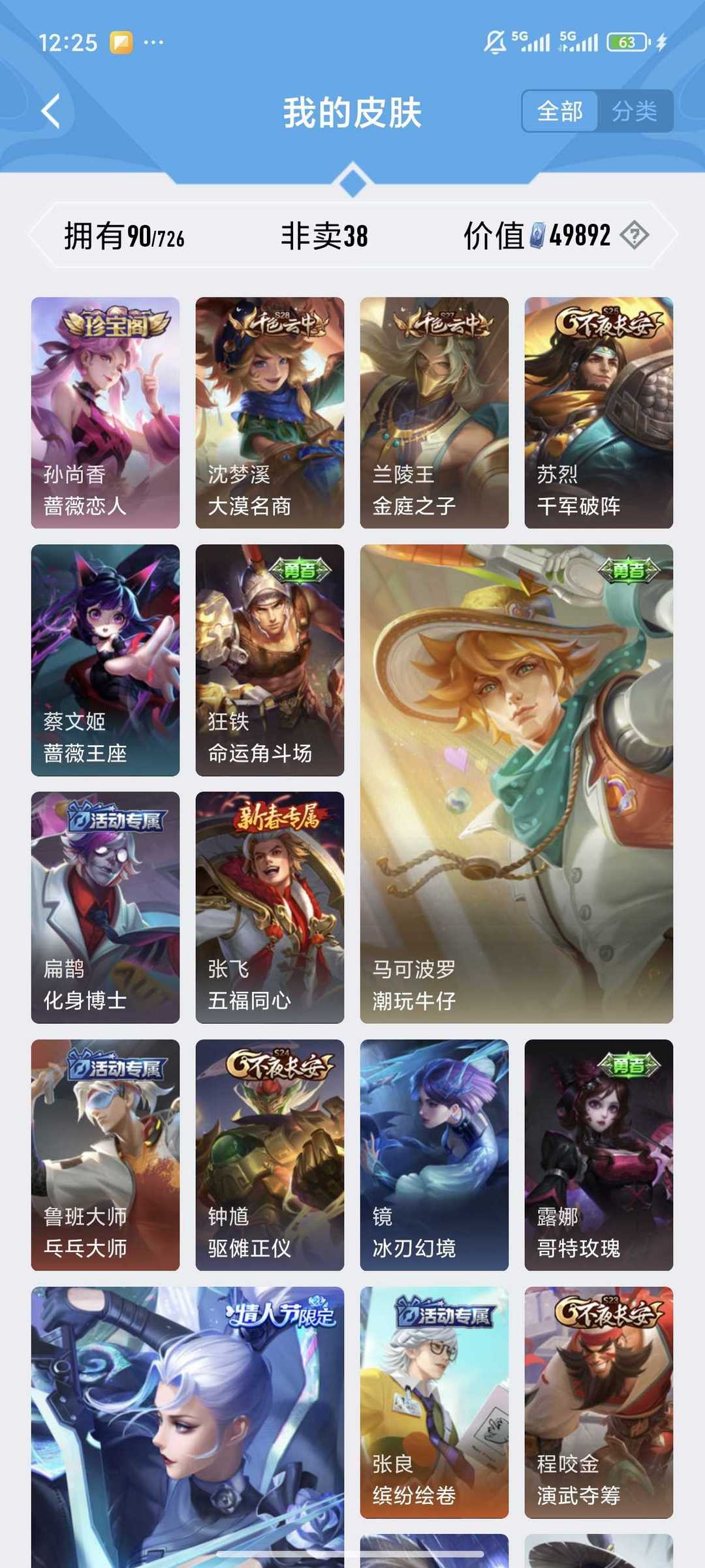Go back using the top-left arrow
Image resolution: width=705 pixels, height=1568 pixels.
51,111
